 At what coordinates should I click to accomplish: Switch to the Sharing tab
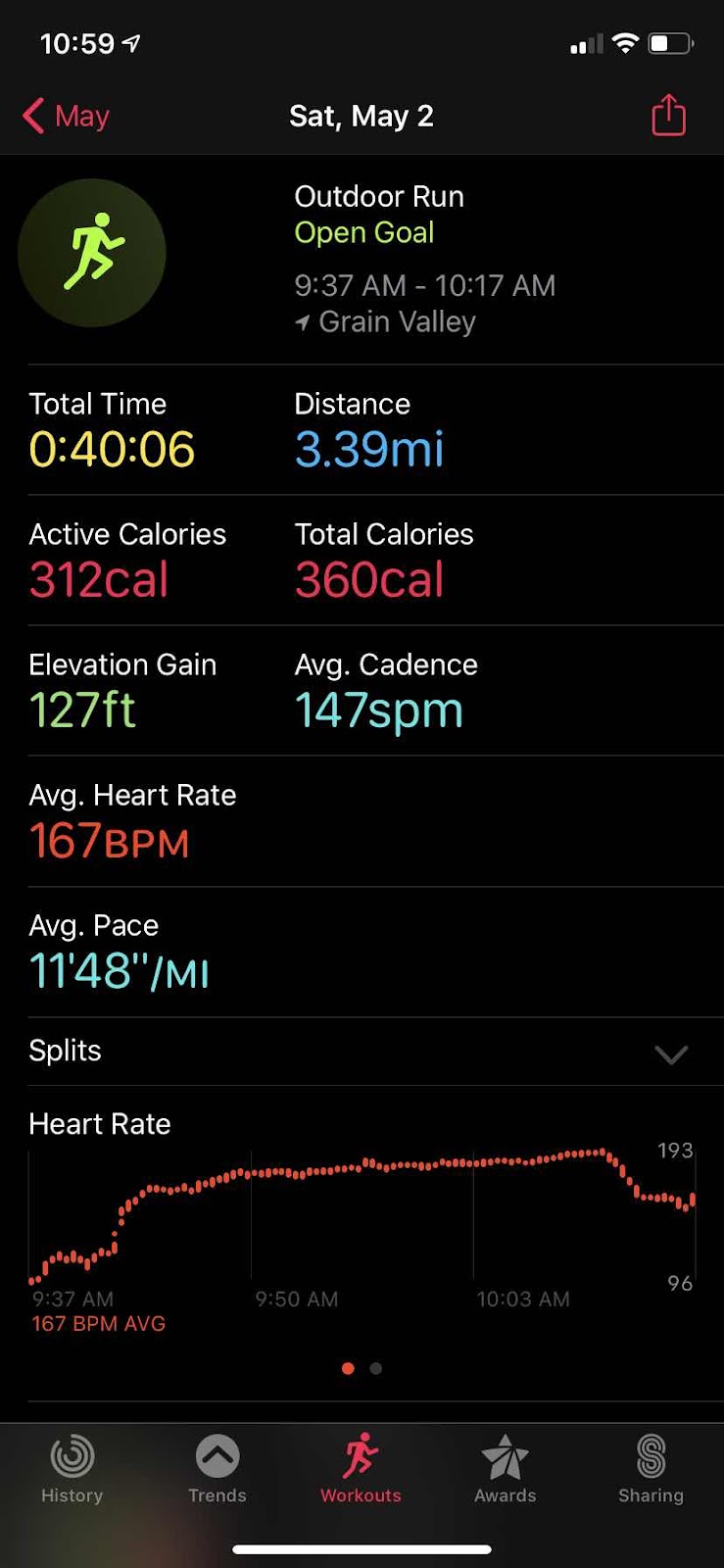pyautogui.click(x=651, y=1469)
